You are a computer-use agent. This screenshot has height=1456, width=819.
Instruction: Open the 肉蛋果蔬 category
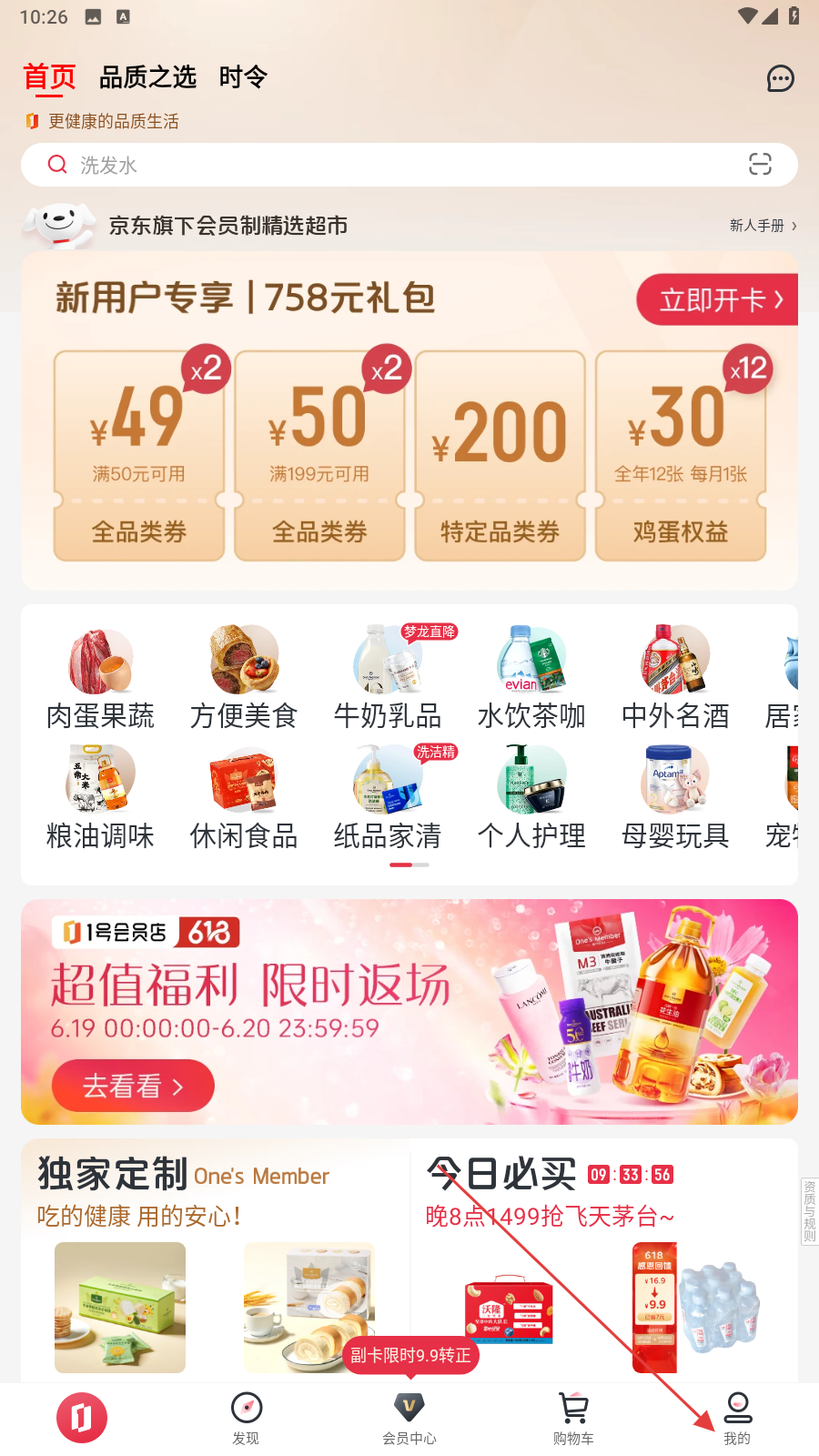[100, 680]
